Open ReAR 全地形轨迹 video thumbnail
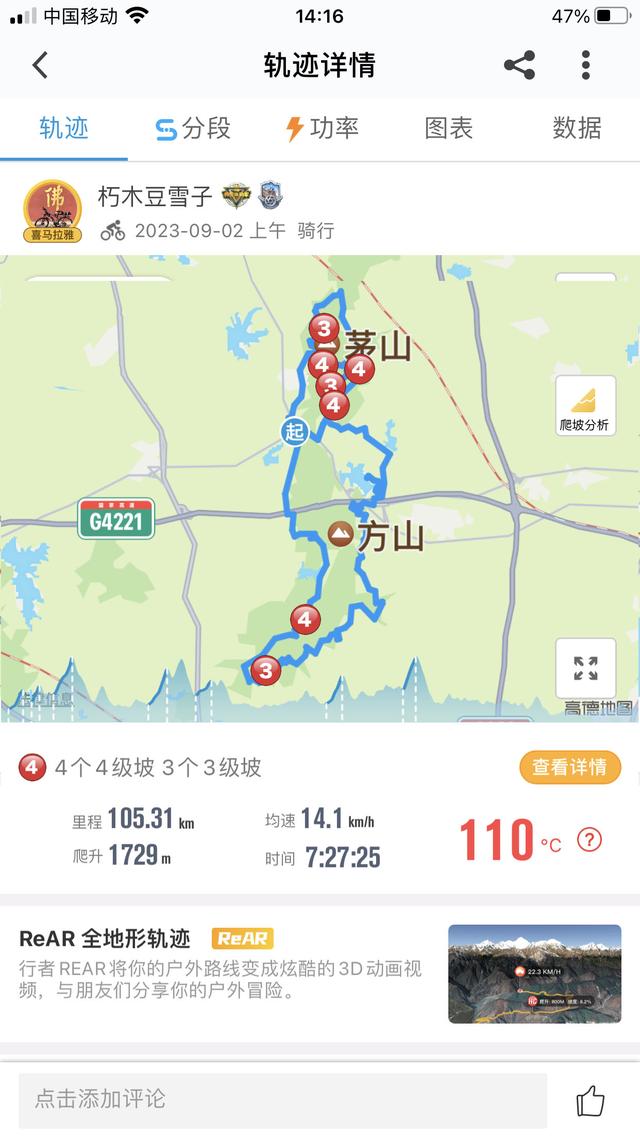640x1138 pixels. (535, 973)
